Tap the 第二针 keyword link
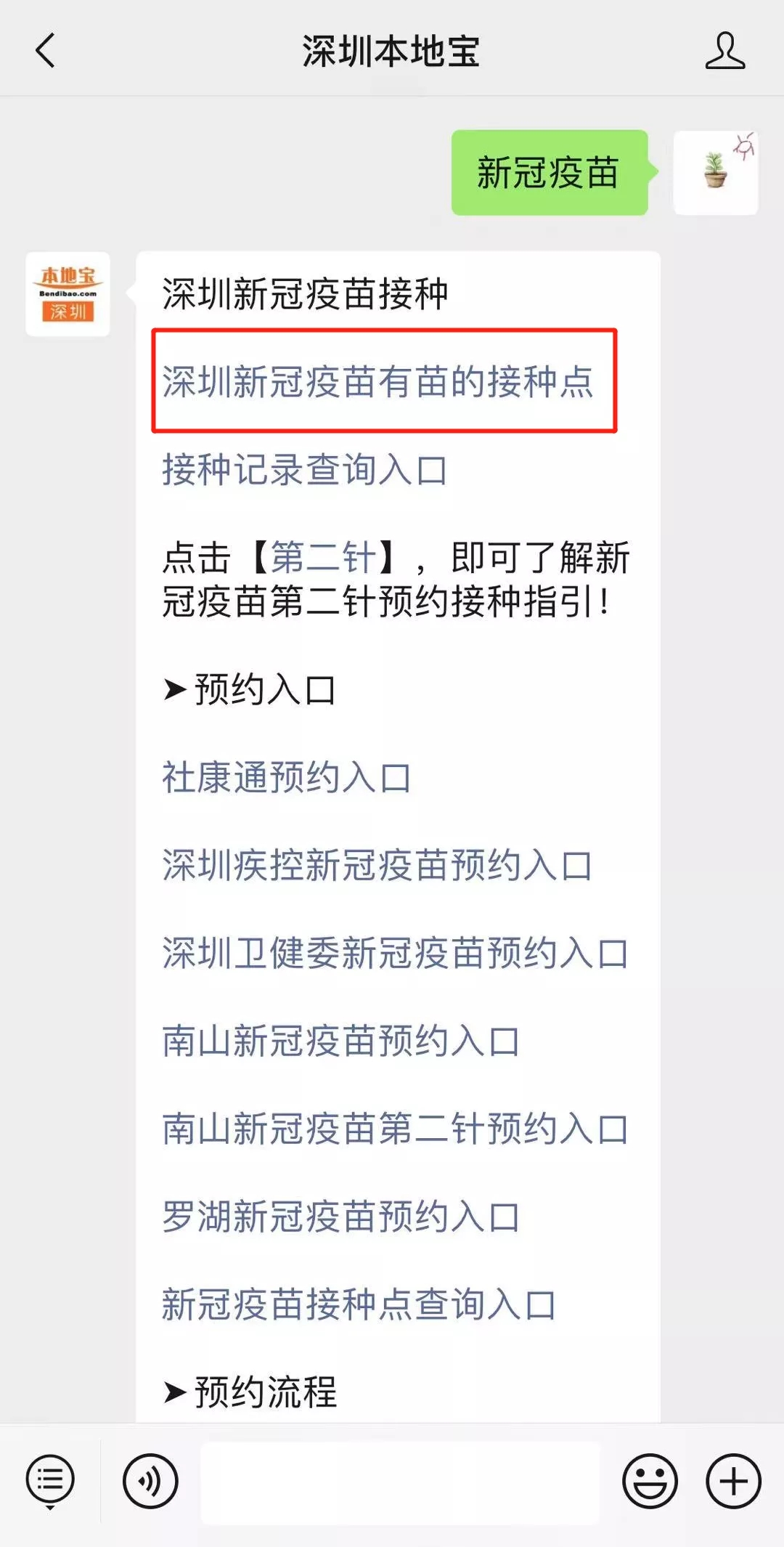Image resolution: width=784 pixels, height=1547 pixels. click(x=323, y=558)
